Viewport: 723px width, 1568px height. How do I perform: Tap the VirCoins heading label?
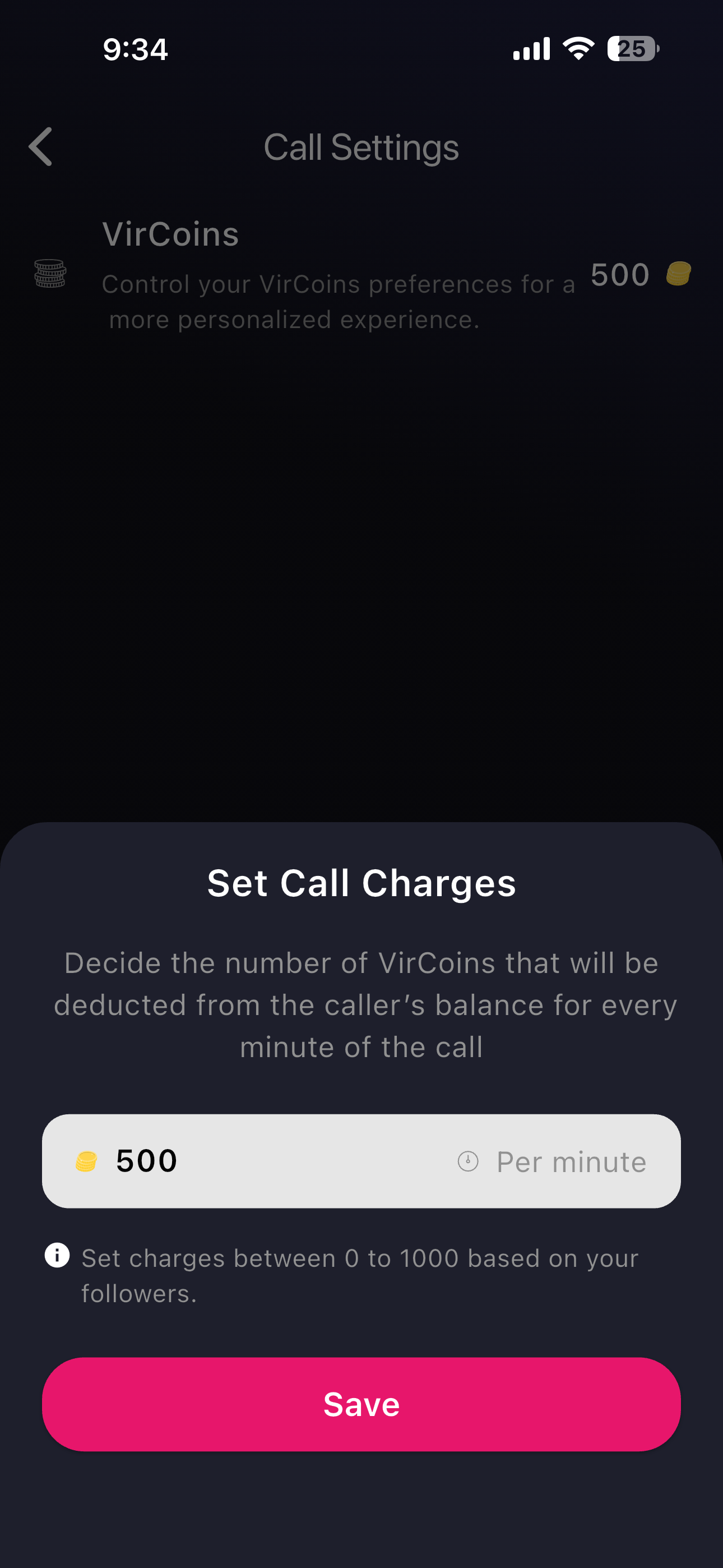pos(170,234)
